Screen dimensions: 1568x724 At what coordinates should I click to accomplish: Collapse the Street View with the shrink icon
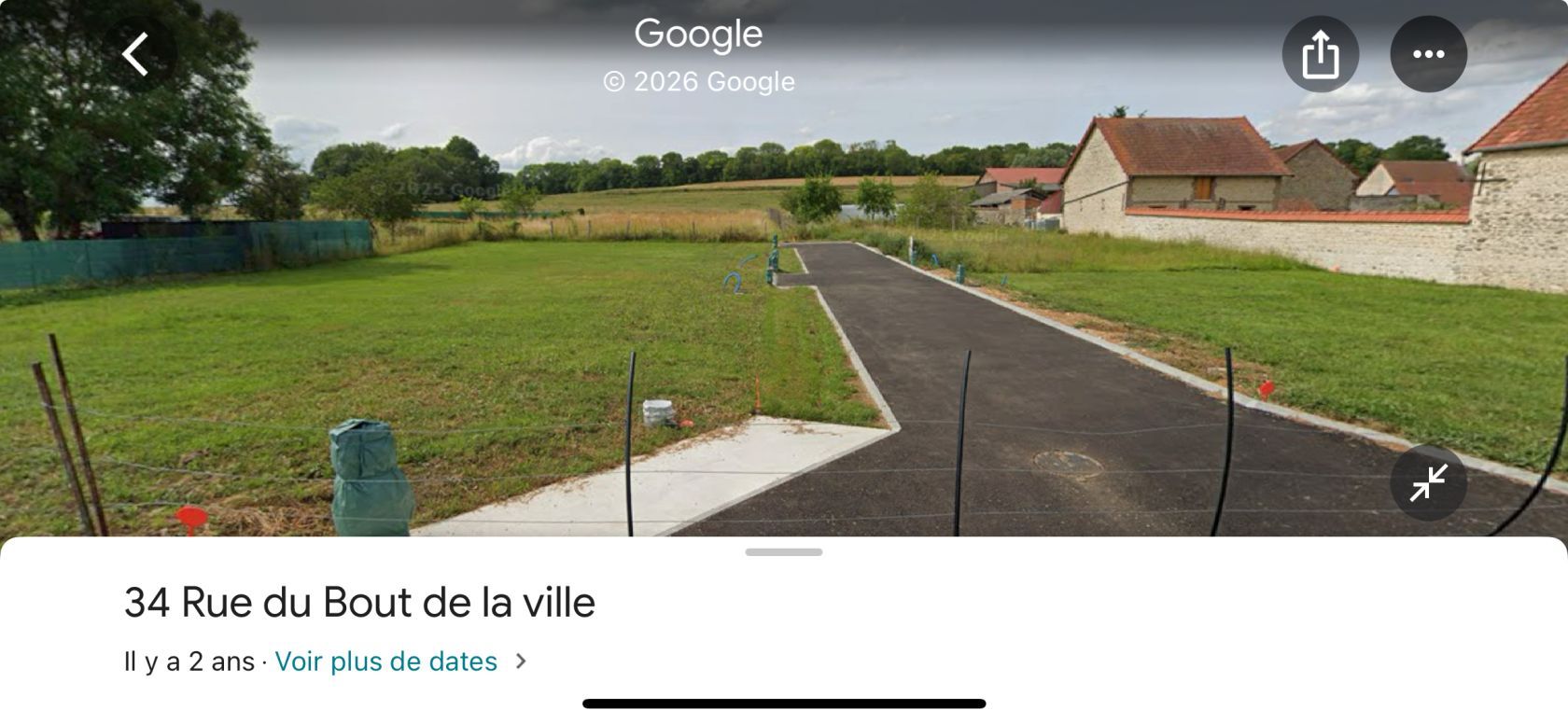(x=1428, y=482)
